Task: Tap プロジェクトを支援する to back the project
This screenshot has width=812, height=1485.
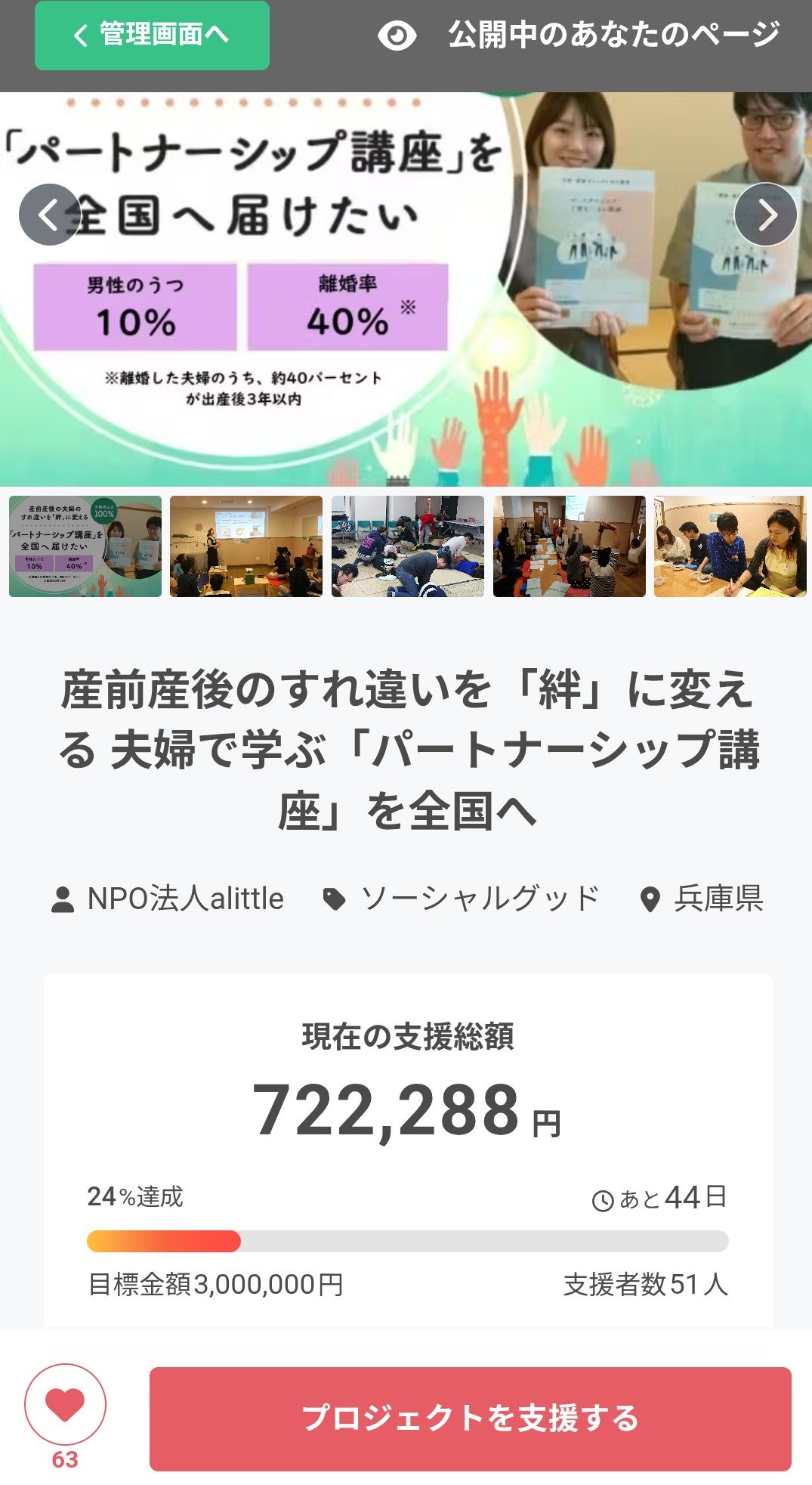Action: (470, 1418)
